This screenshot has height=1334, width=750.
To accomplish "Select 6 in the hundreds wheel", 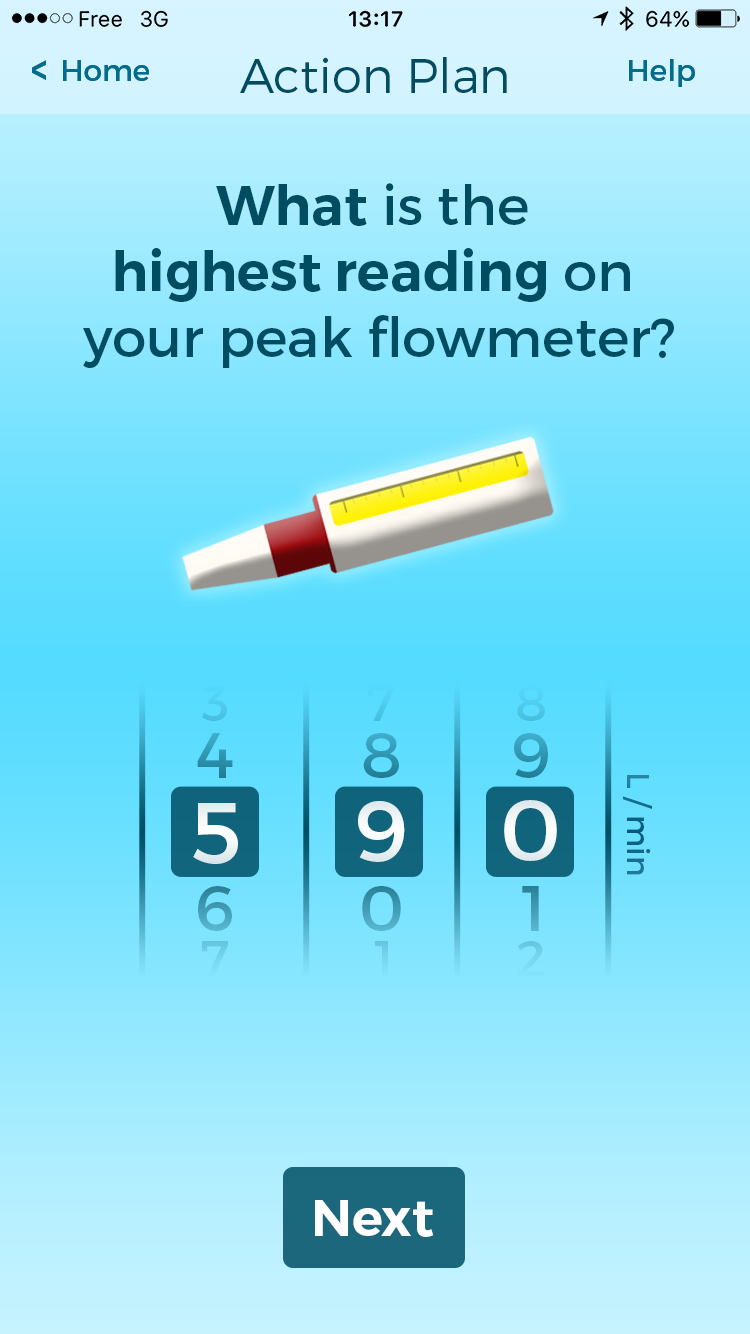I will tap(215, 908).
